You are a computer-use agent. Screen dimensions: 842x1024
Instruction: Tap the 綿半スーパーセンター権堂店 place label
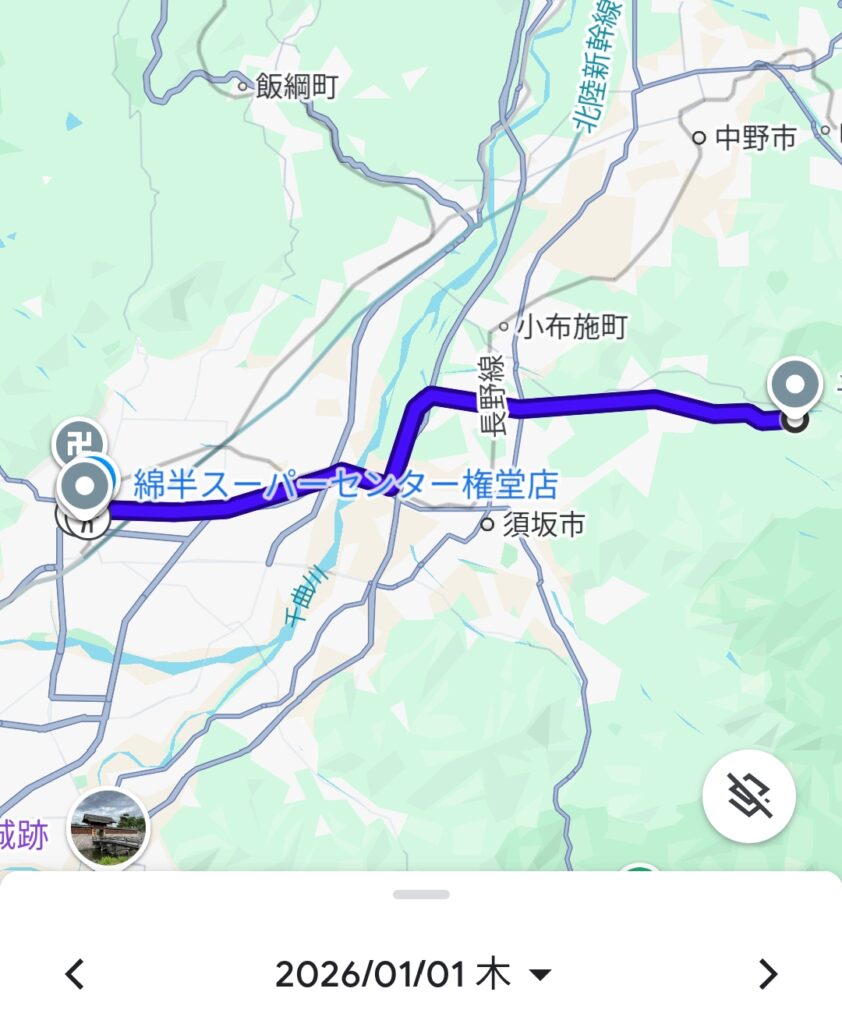(x=345, y=486)
